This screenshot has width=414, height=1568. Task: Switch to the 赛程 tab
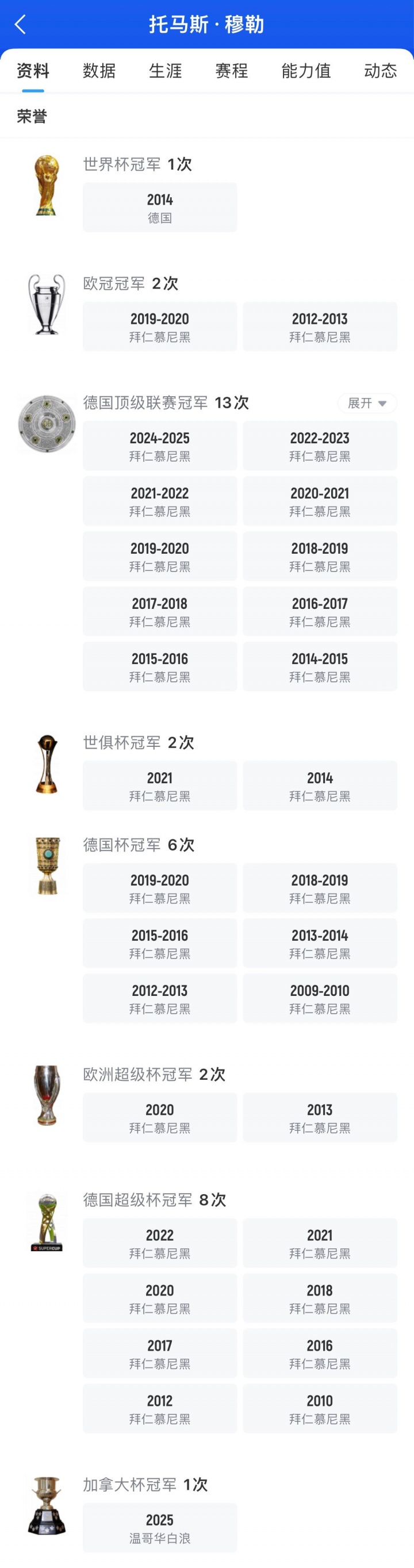tap(232, 71)
